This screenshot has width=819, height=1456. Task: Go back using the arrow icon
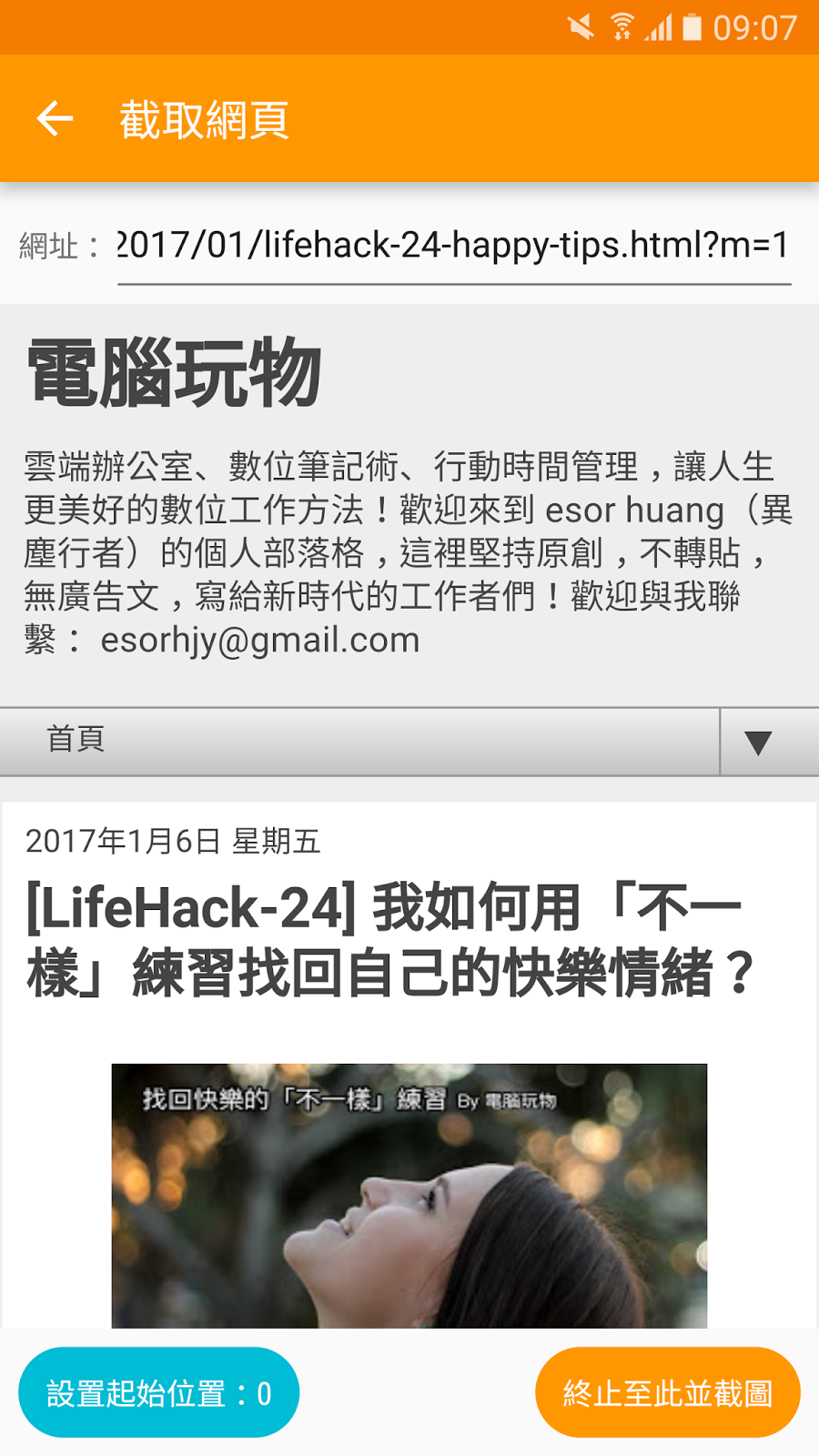55,119
